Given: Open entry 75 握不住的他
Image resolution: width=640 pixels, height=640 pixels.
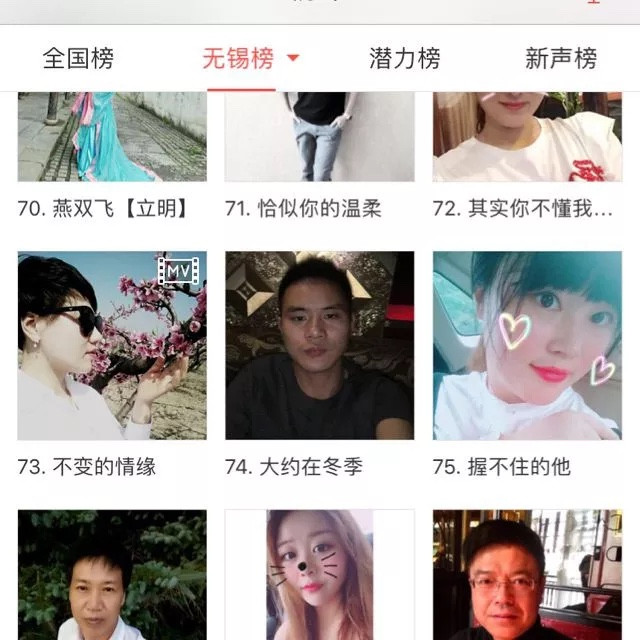Looking at the screenshot, I should (x=527, y=346).
